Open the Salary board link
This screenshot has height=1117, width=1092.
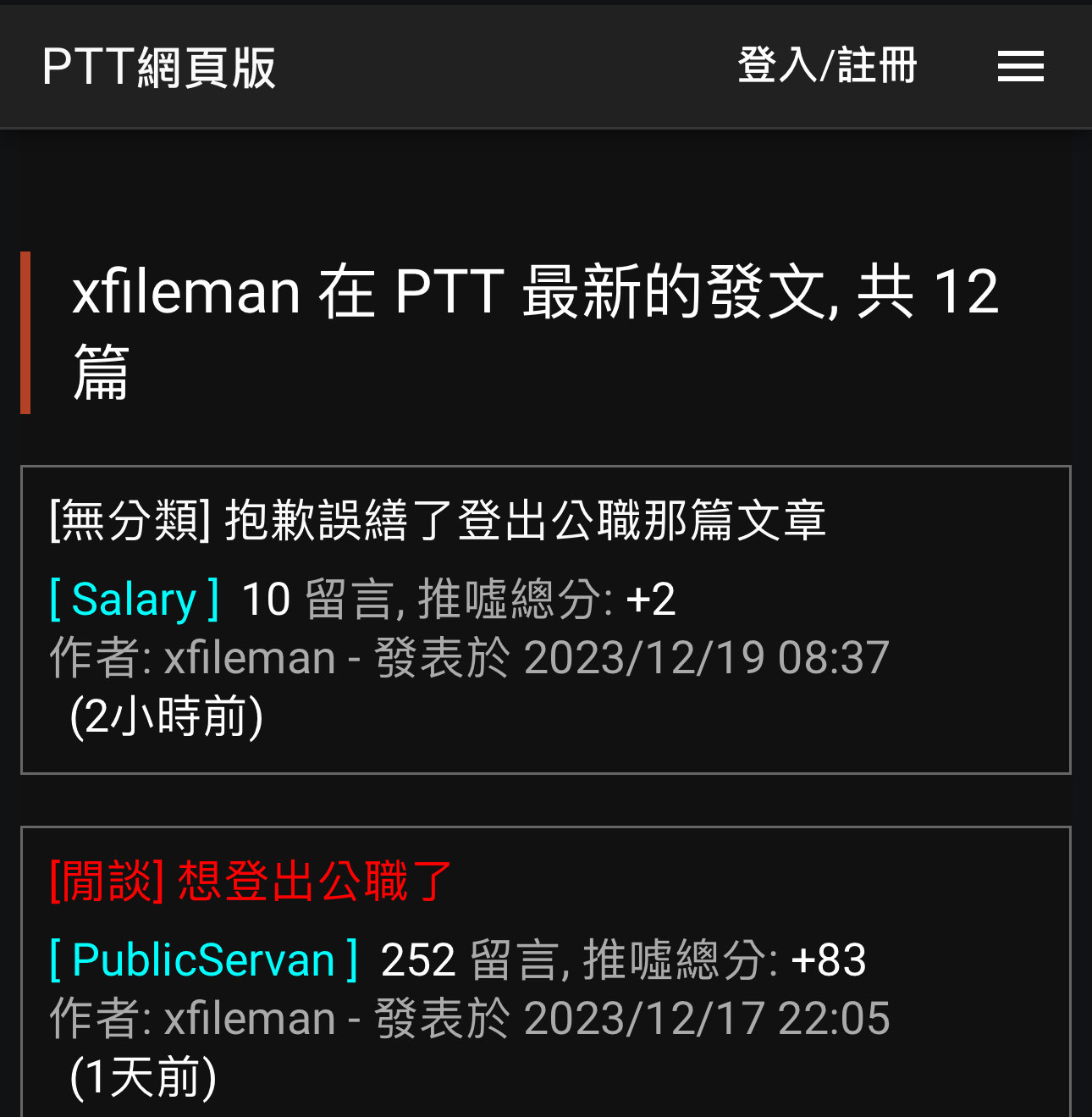pyautogui.click(x=135, y=600)
